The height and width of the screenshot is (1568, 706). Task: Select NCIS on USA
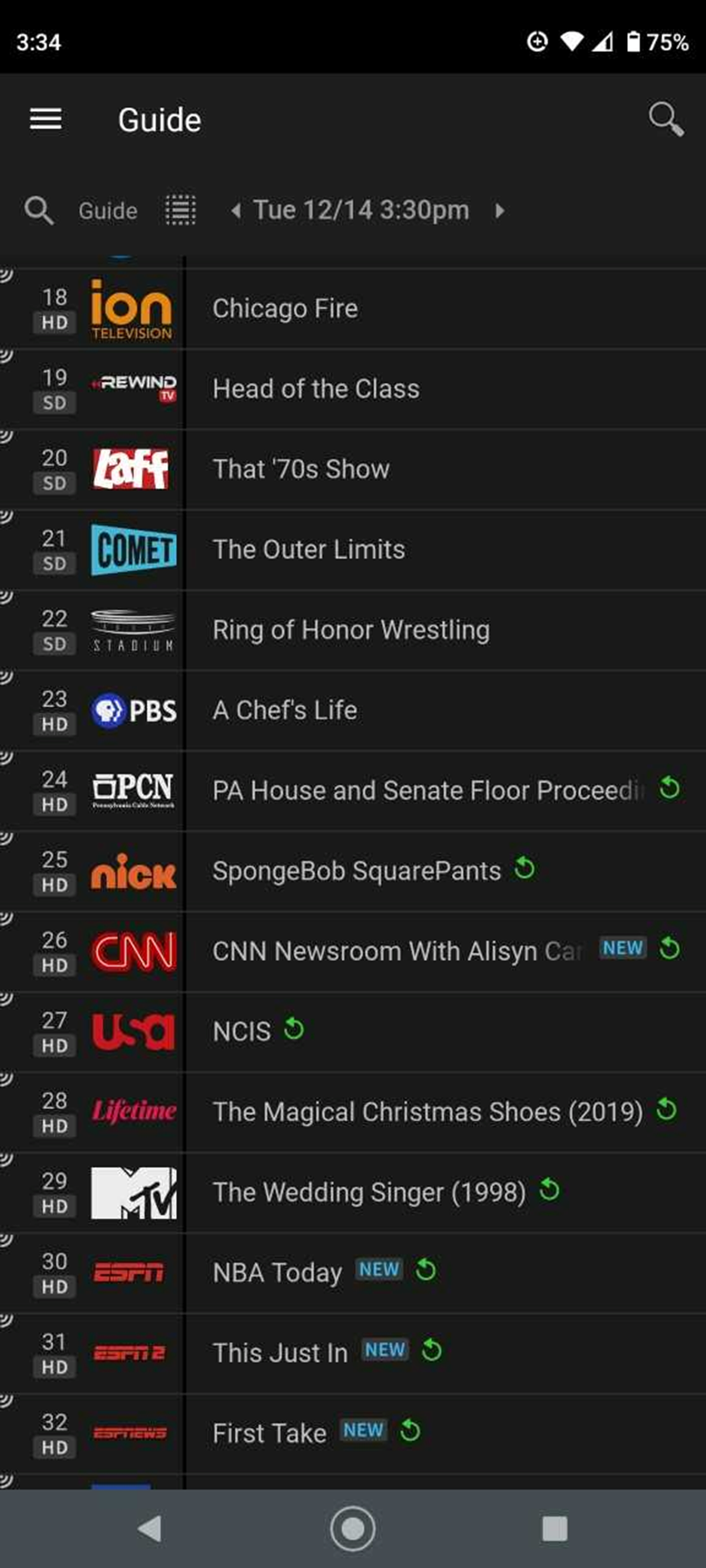(242, 1032)
